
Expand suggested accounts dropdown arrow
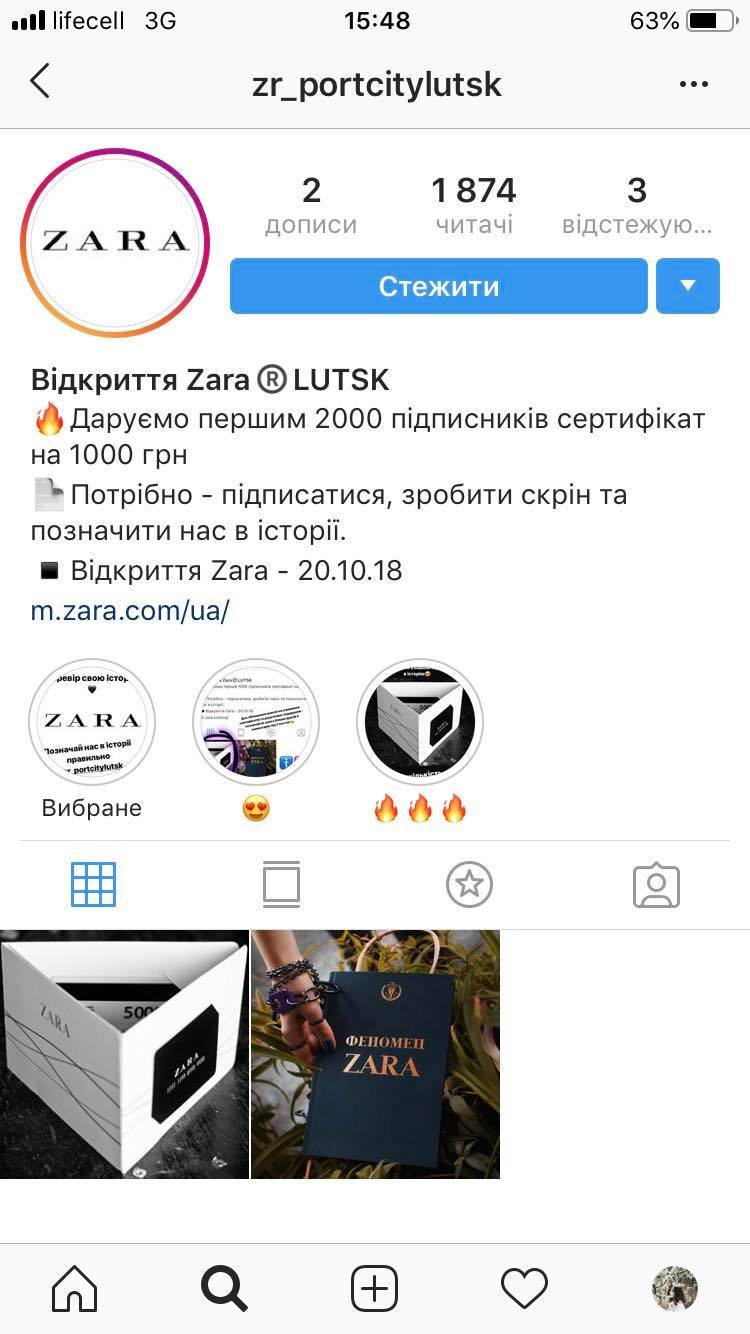pyautogui.click(x=687, y=286)
